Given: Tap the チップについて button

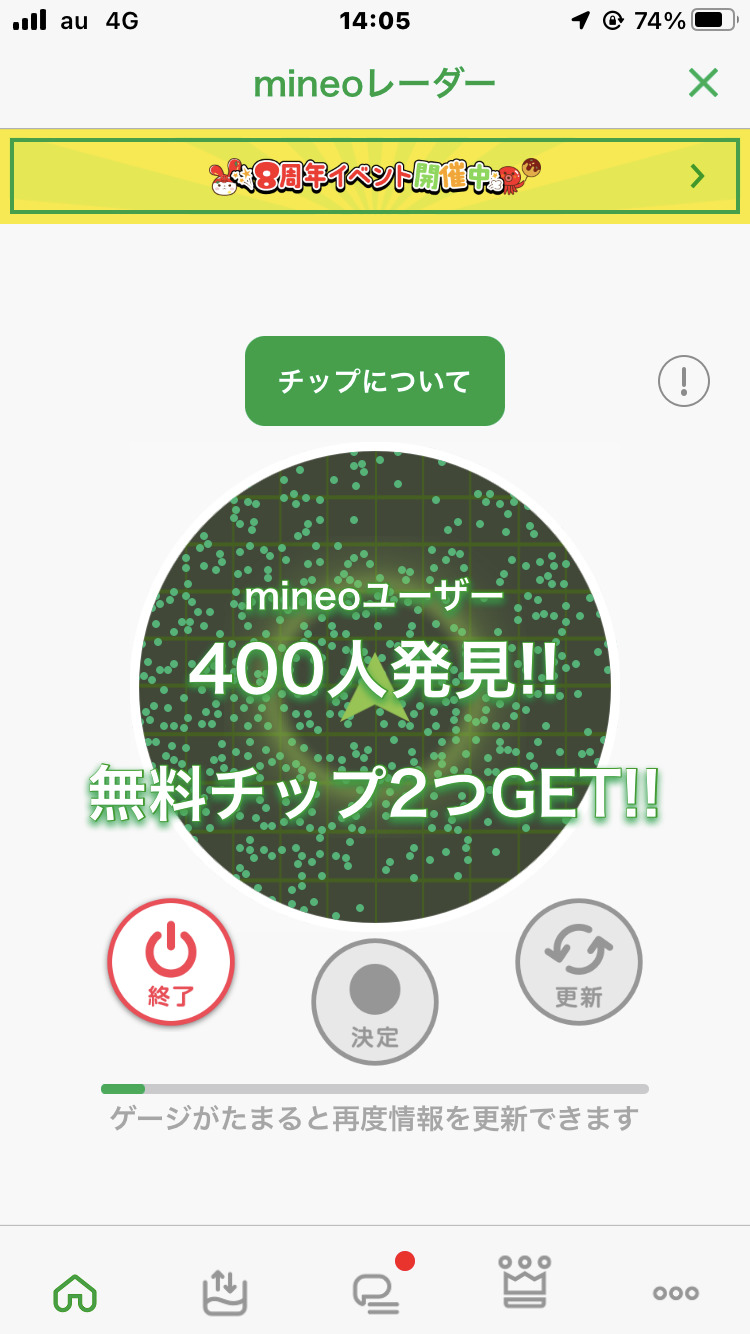Looking at the screenshot, I should 375,381.
